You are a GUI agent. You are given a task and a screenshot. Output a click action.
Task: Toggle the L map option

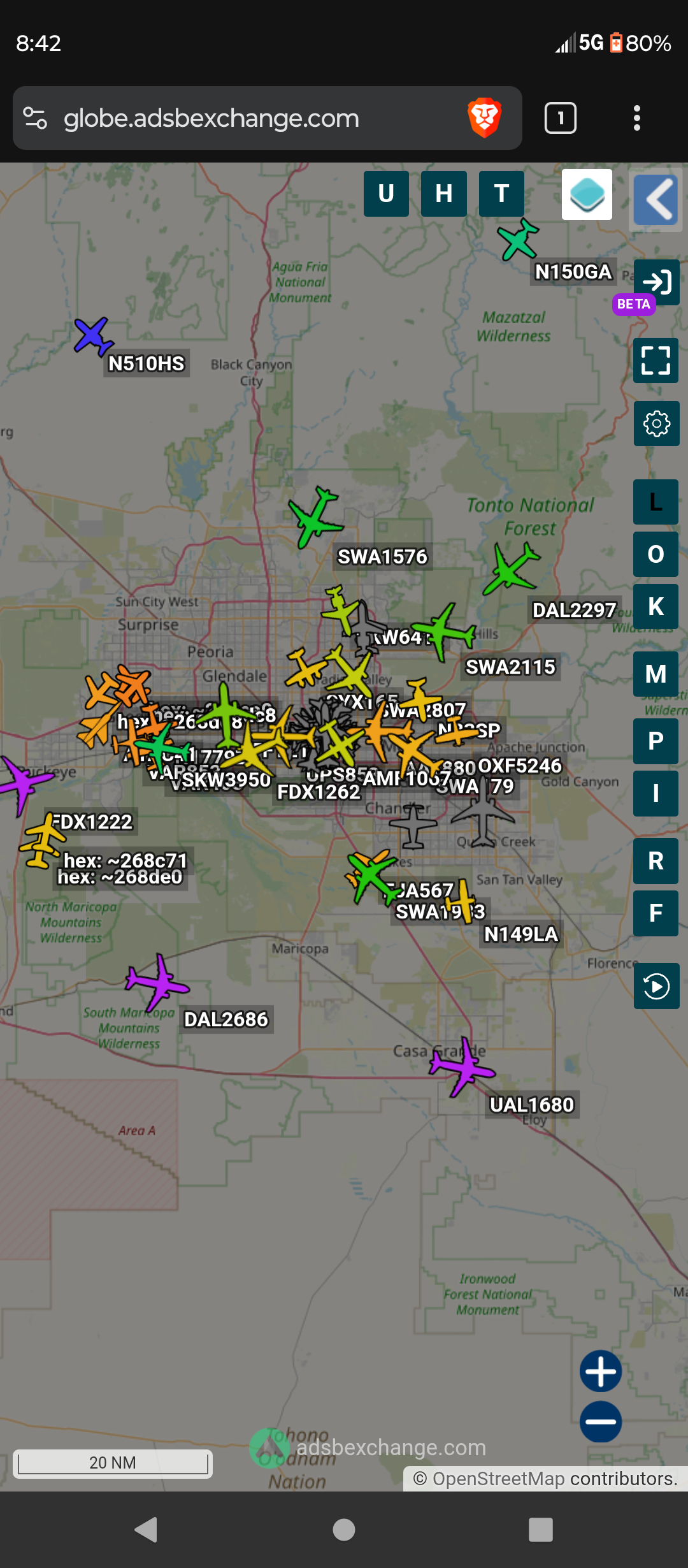(x=656, y=502)
